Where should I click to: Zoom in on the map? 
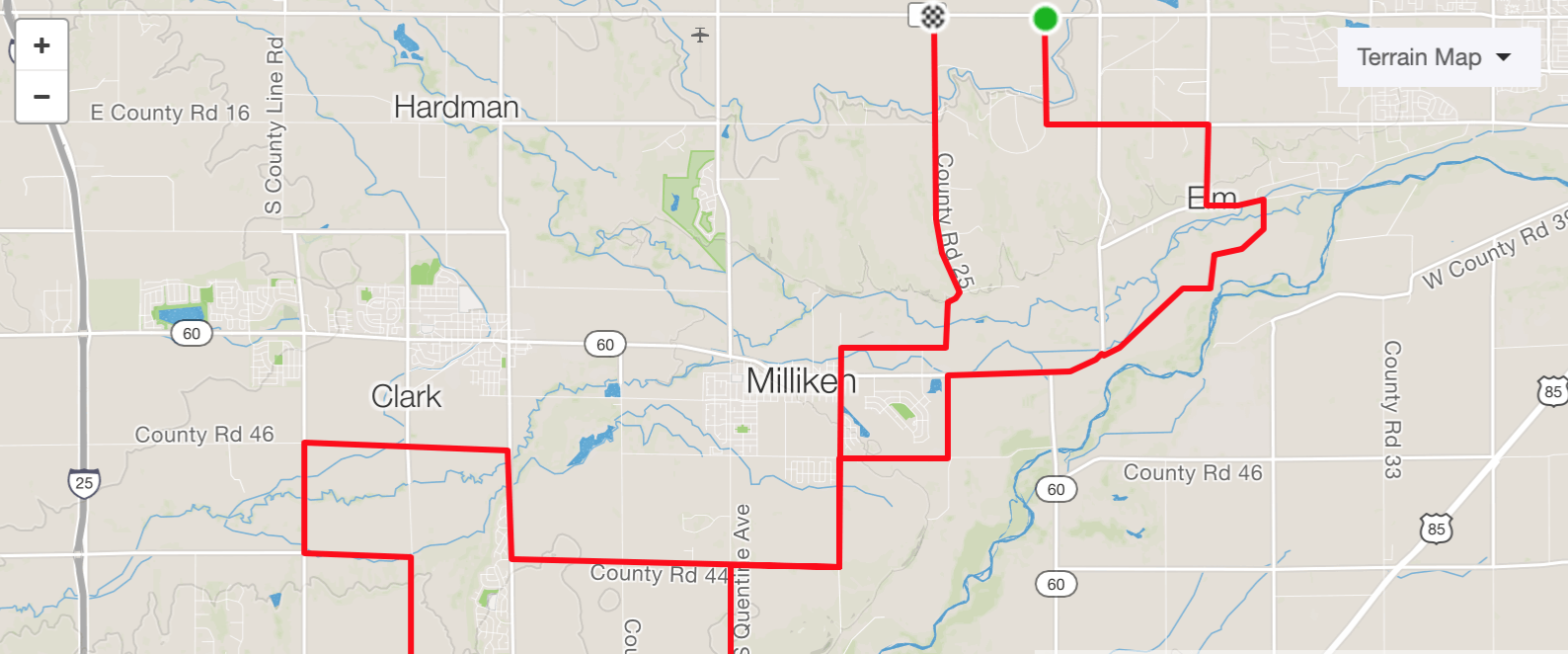41,45
